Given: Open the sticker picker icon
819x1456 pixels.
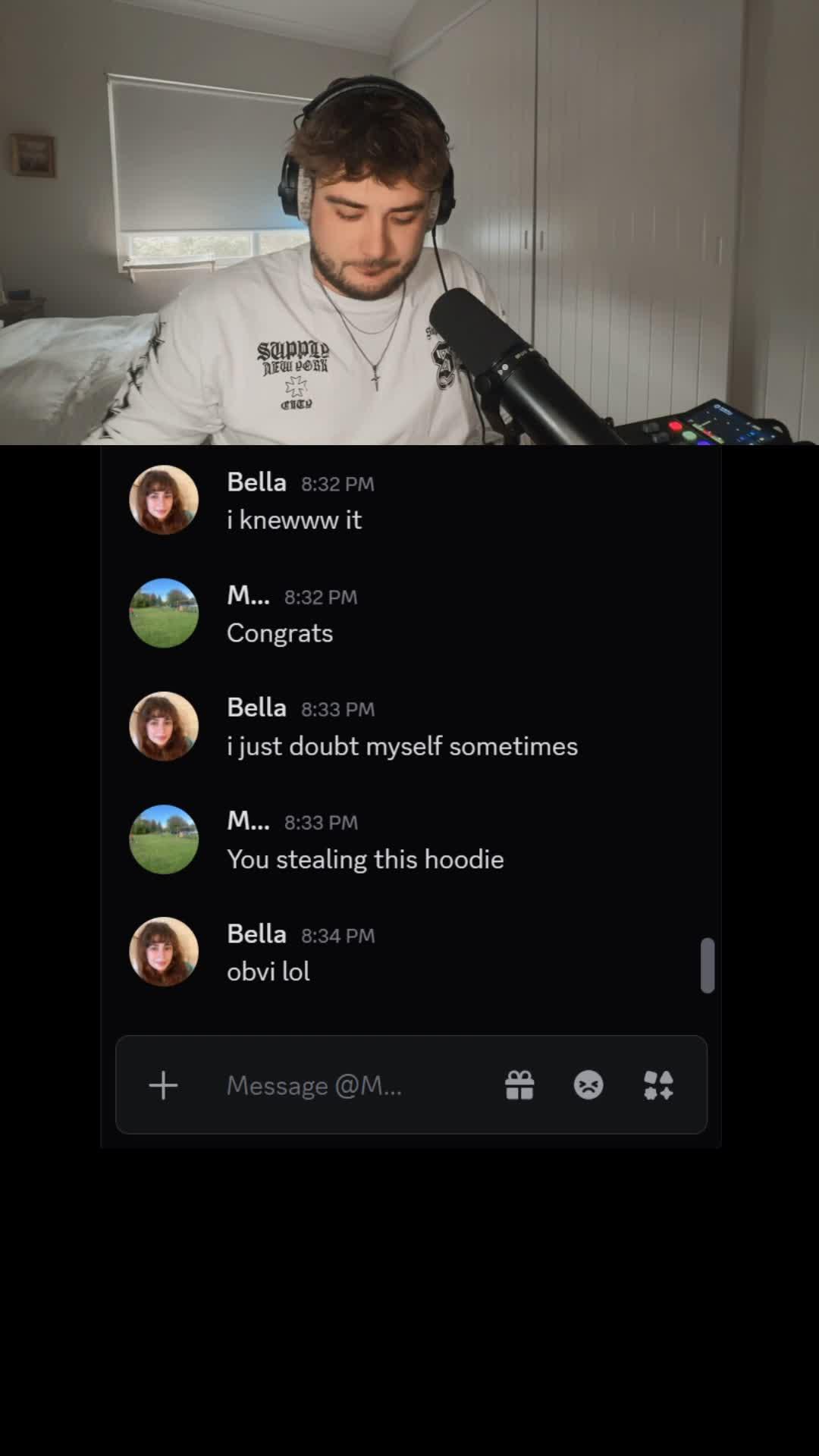Looking at the screenshot, I should [x=658, y=1085].
